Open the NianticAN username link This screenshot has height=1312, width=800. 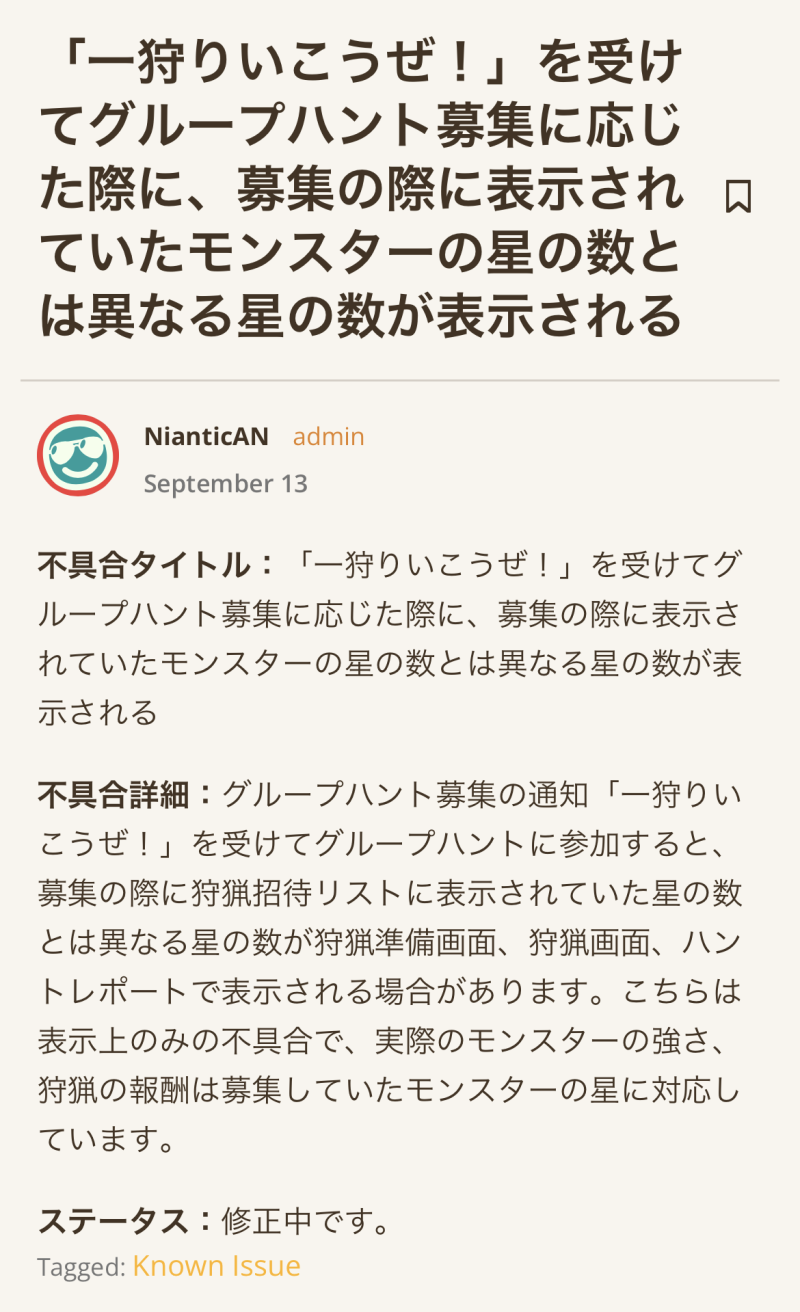[x=206, y=437]
